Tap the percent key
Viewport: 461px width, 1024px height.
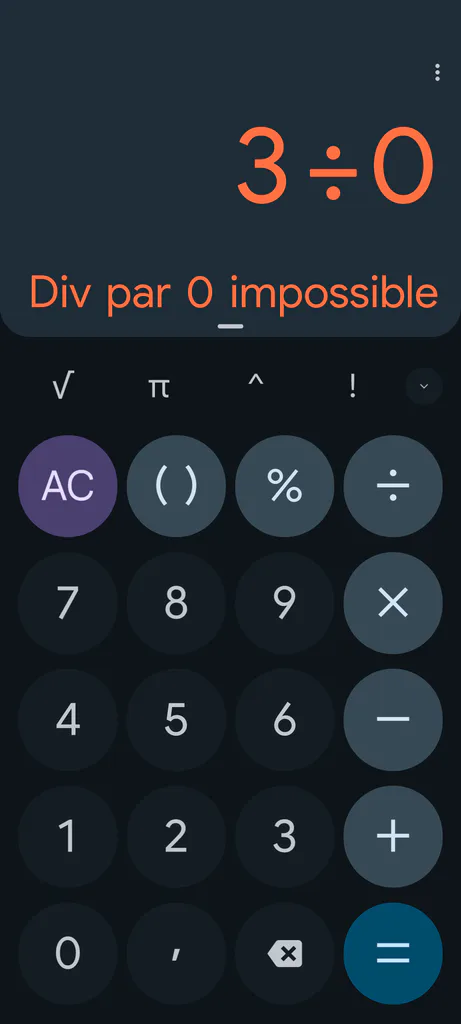(x=285, y=486)
